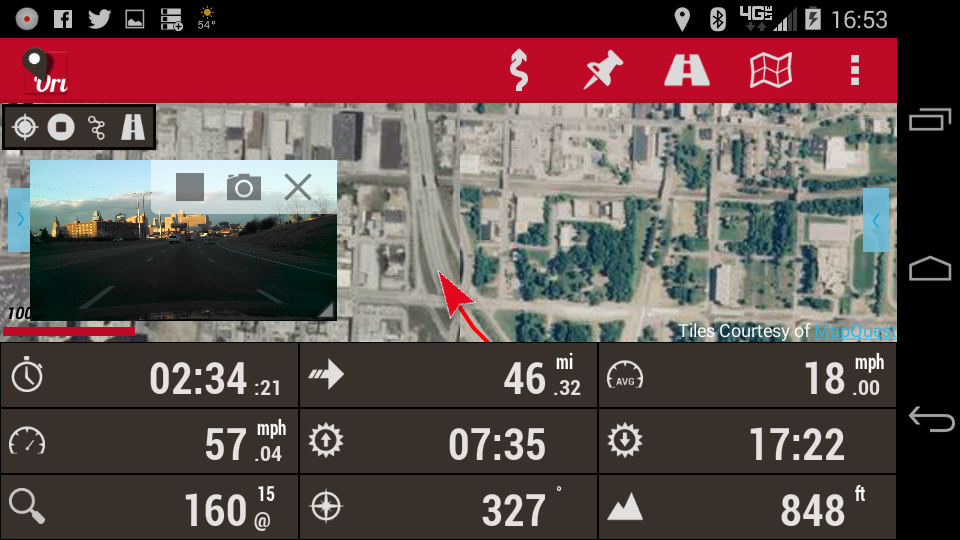Tap the waypoints icon on the map toolbar

click(x=97, y=128)
